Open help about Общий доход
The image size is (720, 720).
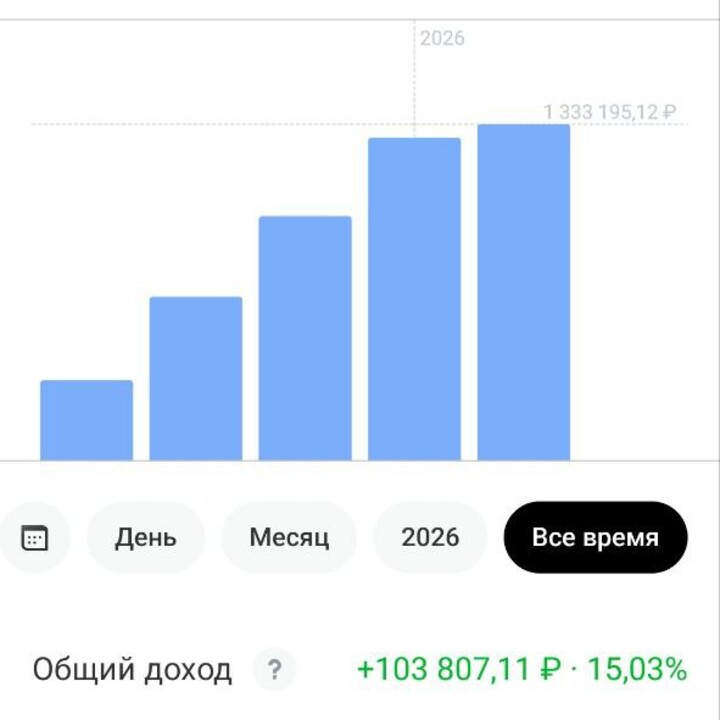point(274,669)
